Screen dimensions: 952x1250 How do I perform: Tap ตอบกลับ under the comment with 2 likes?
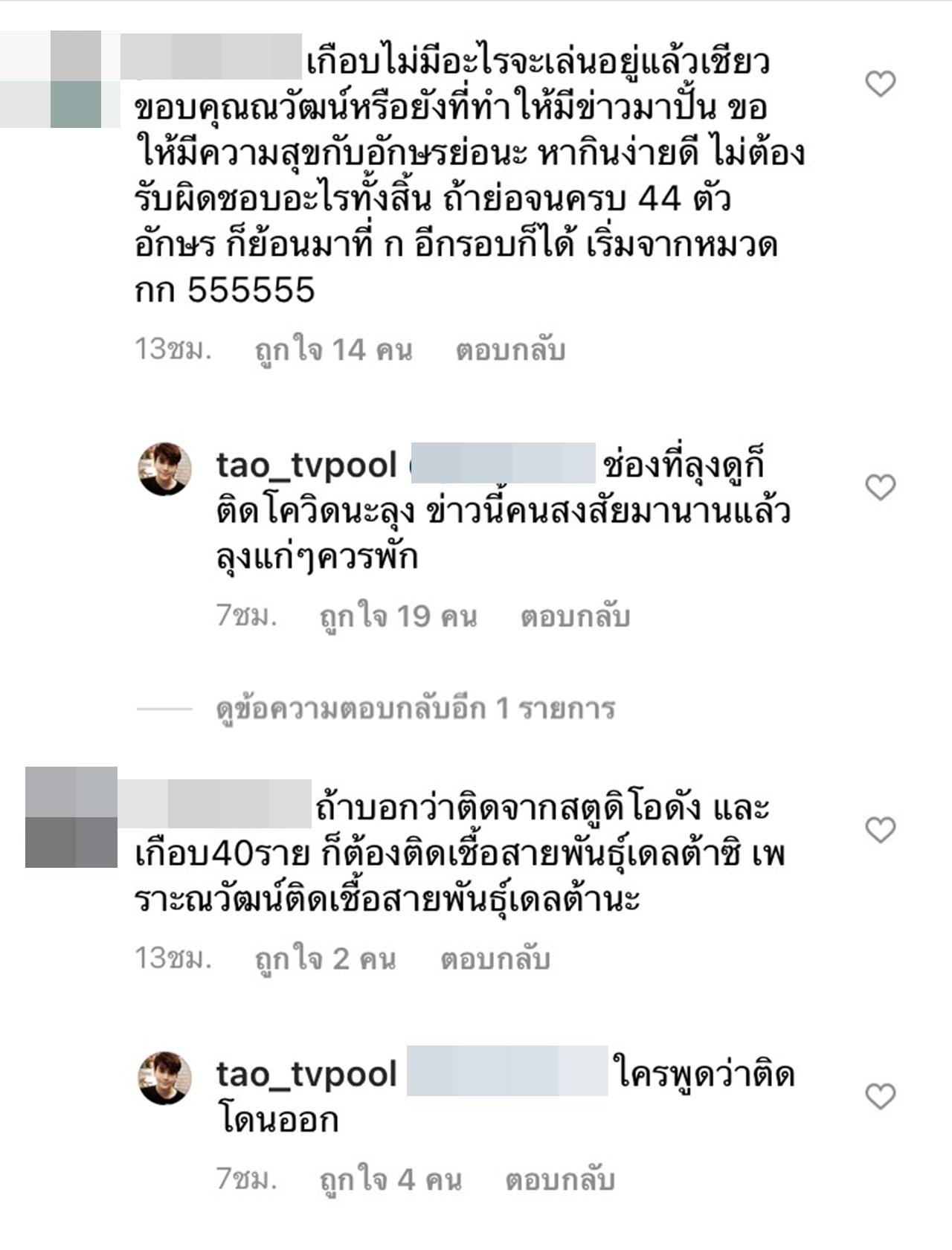pos(495,959)
